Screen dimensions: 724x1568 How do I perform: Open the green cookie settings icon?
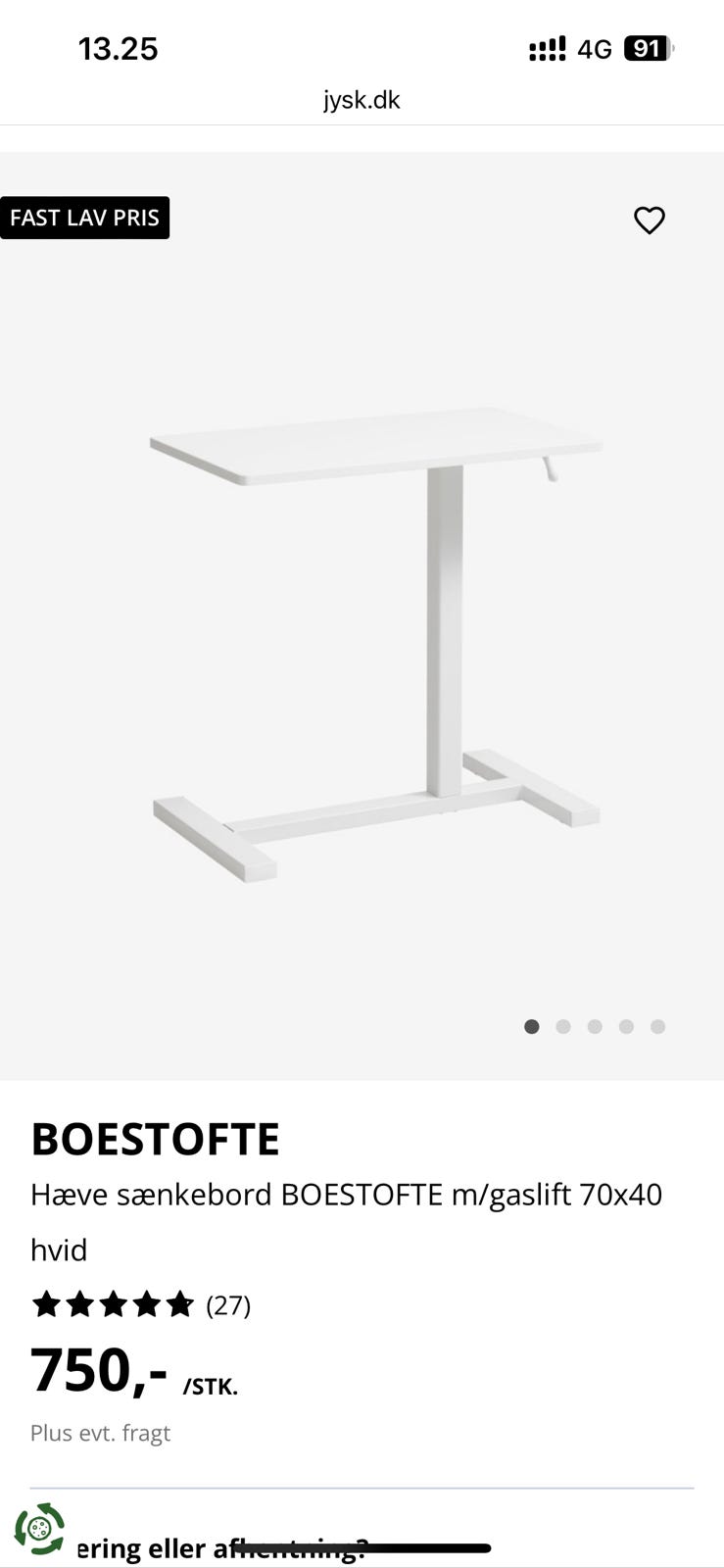pyautogui.click(x=39, y=1528)
